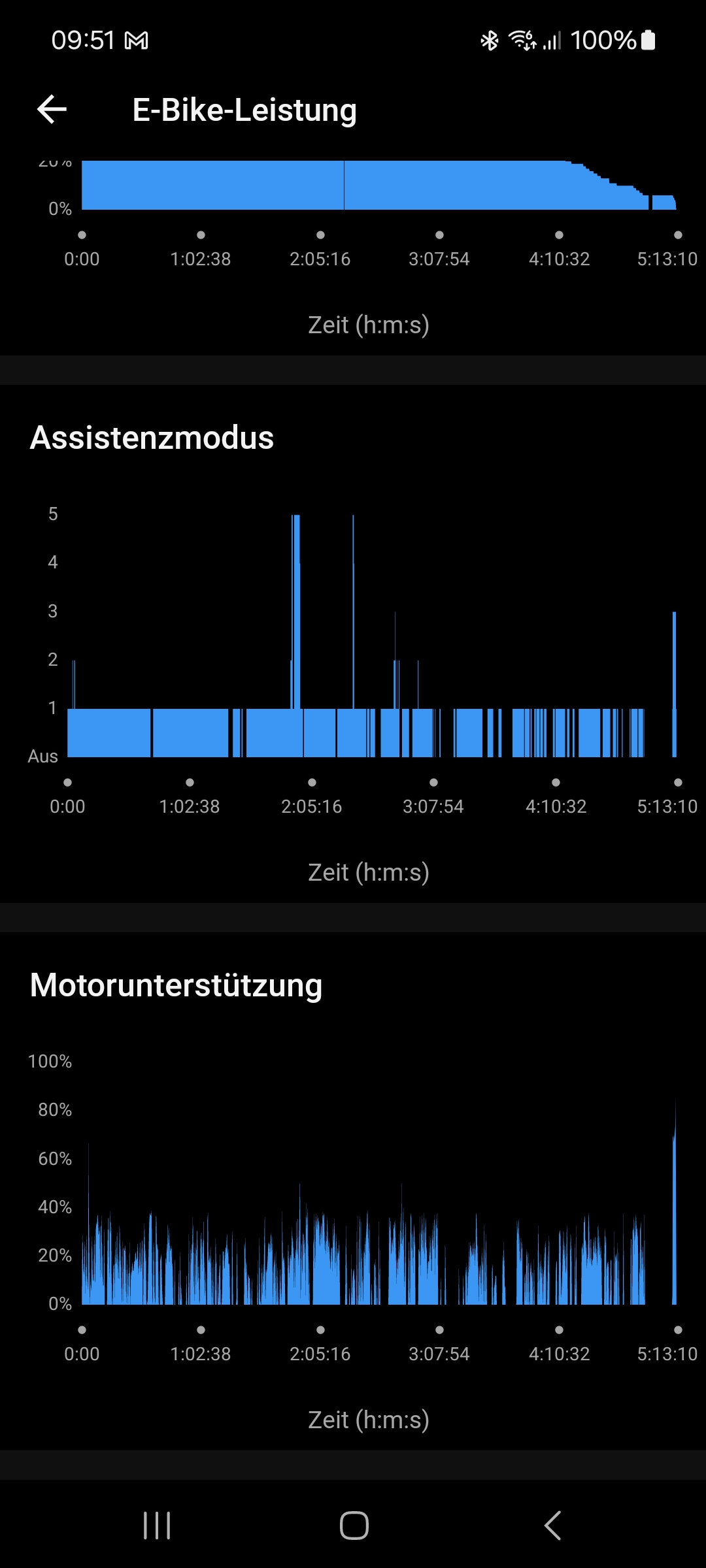
Task: Go to the home screen
Action: click(x=354, y=1526)
